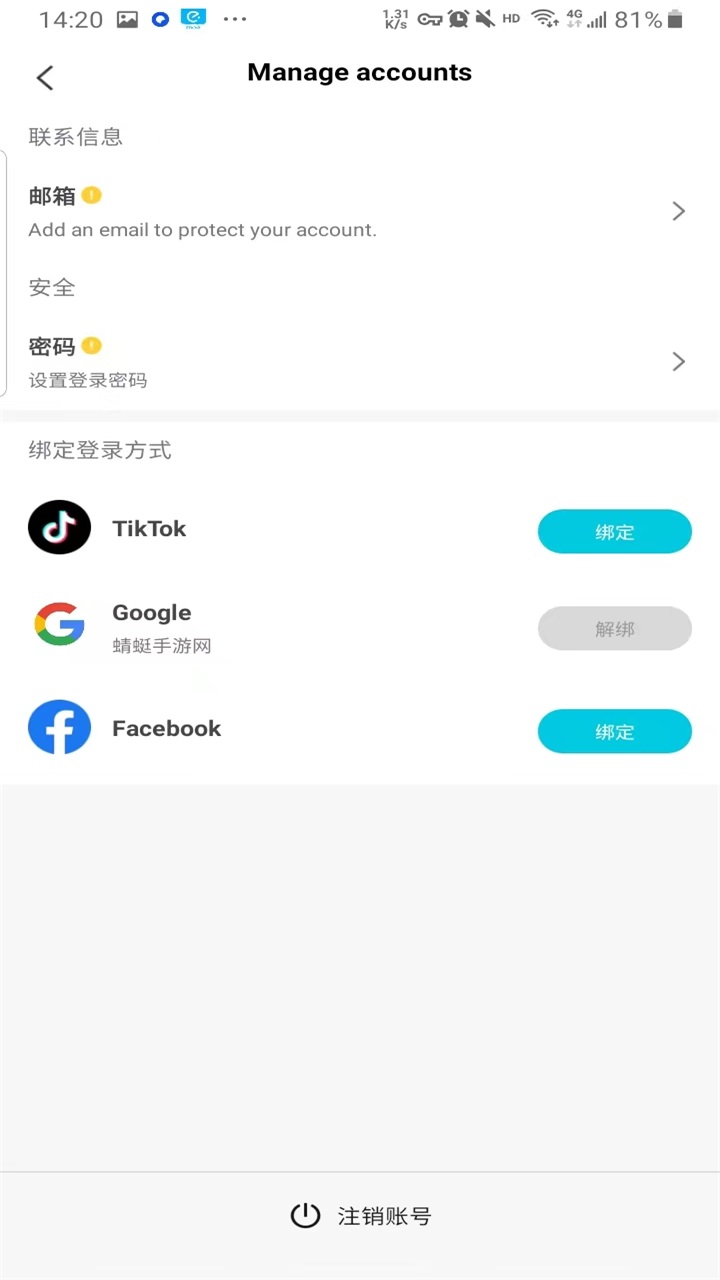Image resolution: width=720 pixels, height=1280 pixels.
Task: Bind the Facebook account
Action: pos(614,731)
